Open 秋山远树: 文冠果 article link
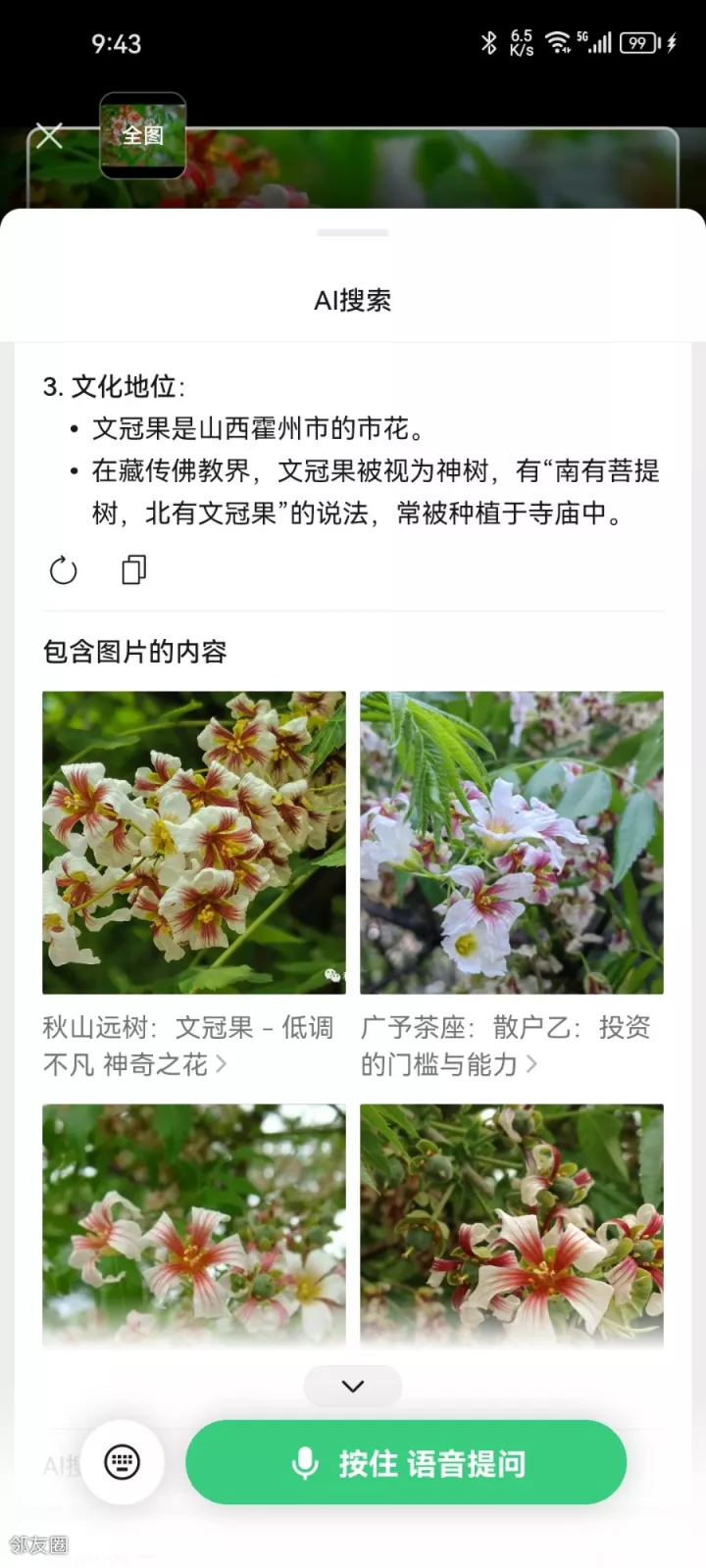Screen dimensions: 706x1568 coord(188,1046)
